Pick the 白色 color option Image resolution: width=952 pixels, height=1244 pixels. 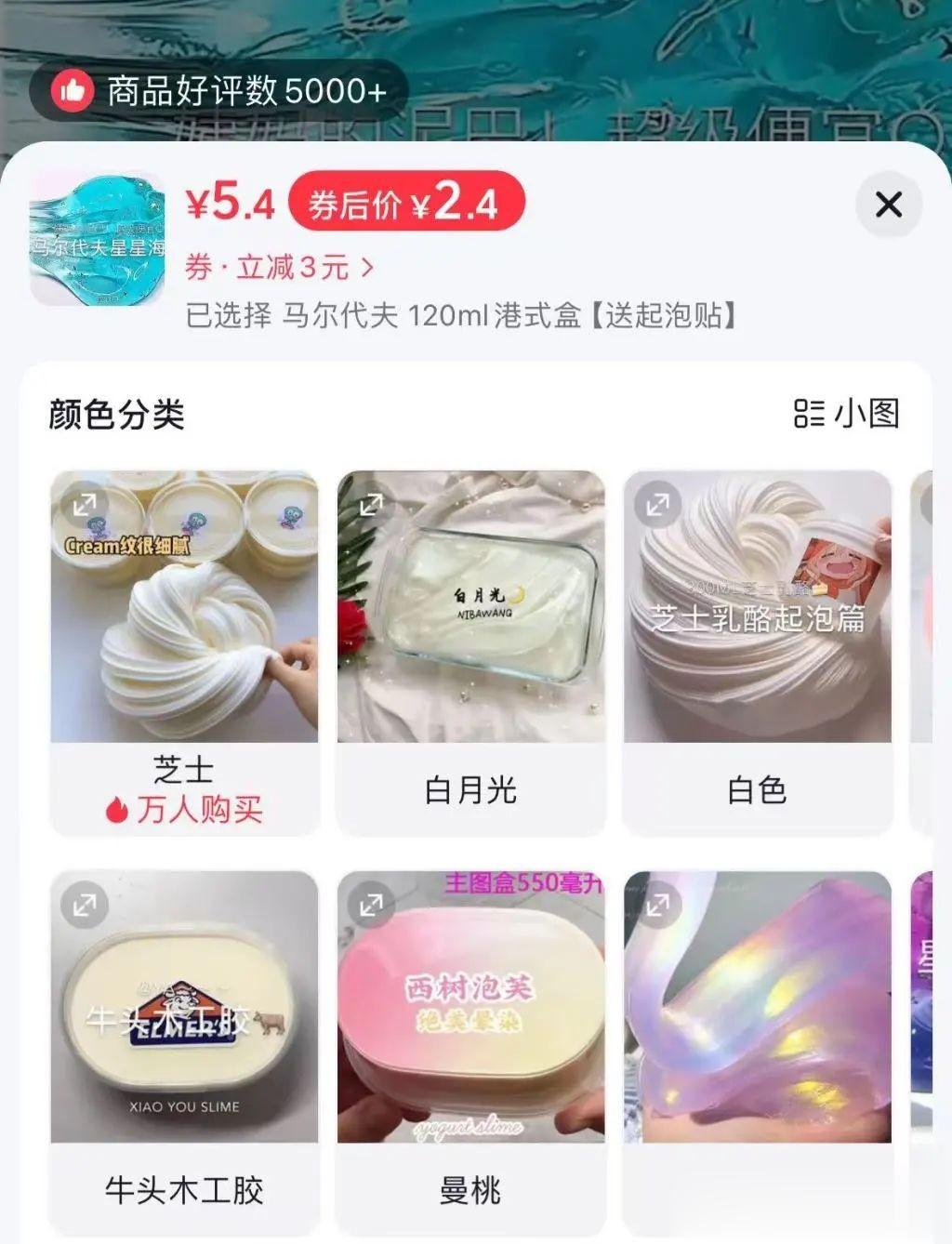coord(757,651)
